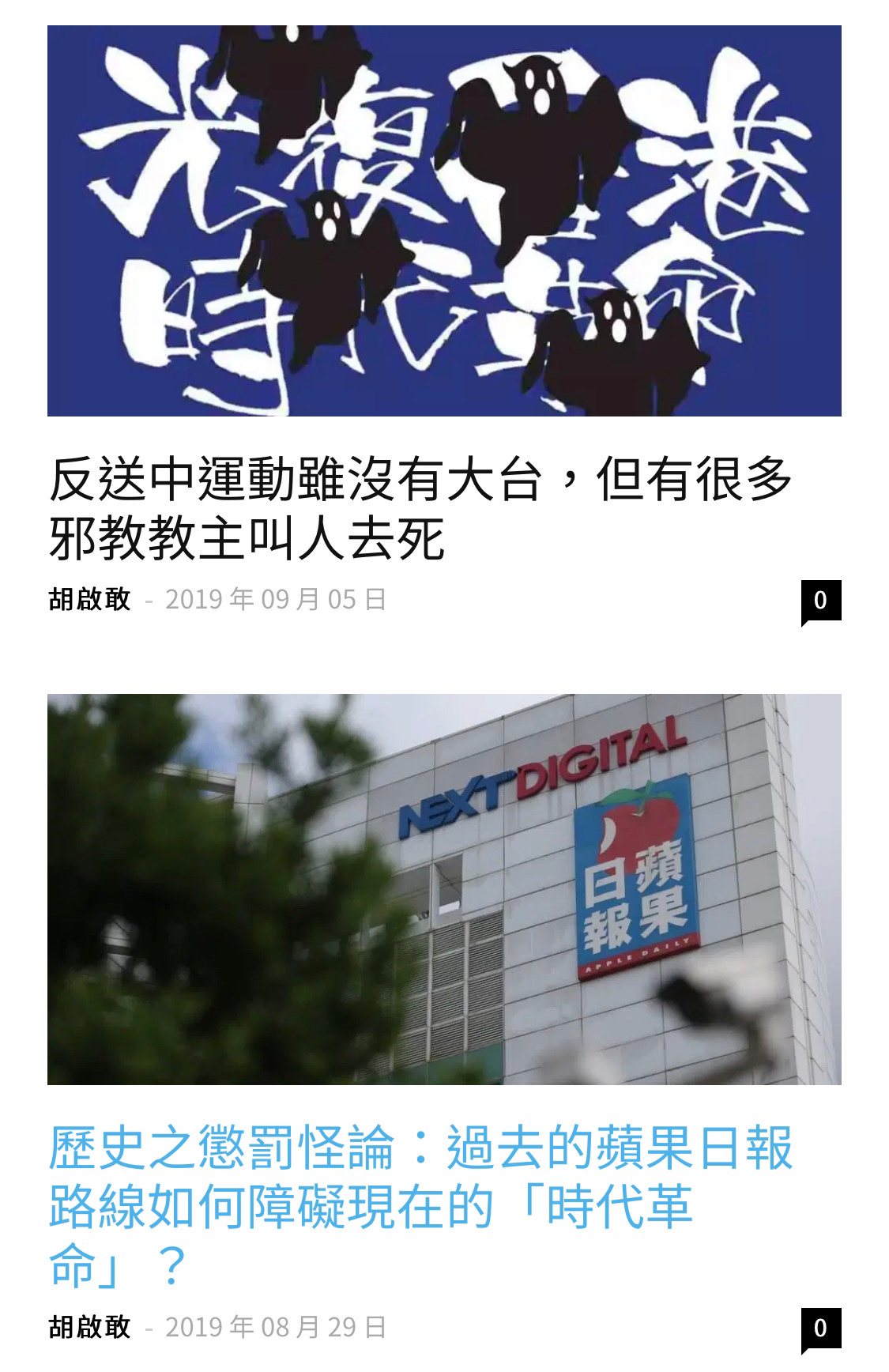This screenshot has width=889, height=1372.
Task: Open the Next Digital building article image
Action: click(444, 889)
